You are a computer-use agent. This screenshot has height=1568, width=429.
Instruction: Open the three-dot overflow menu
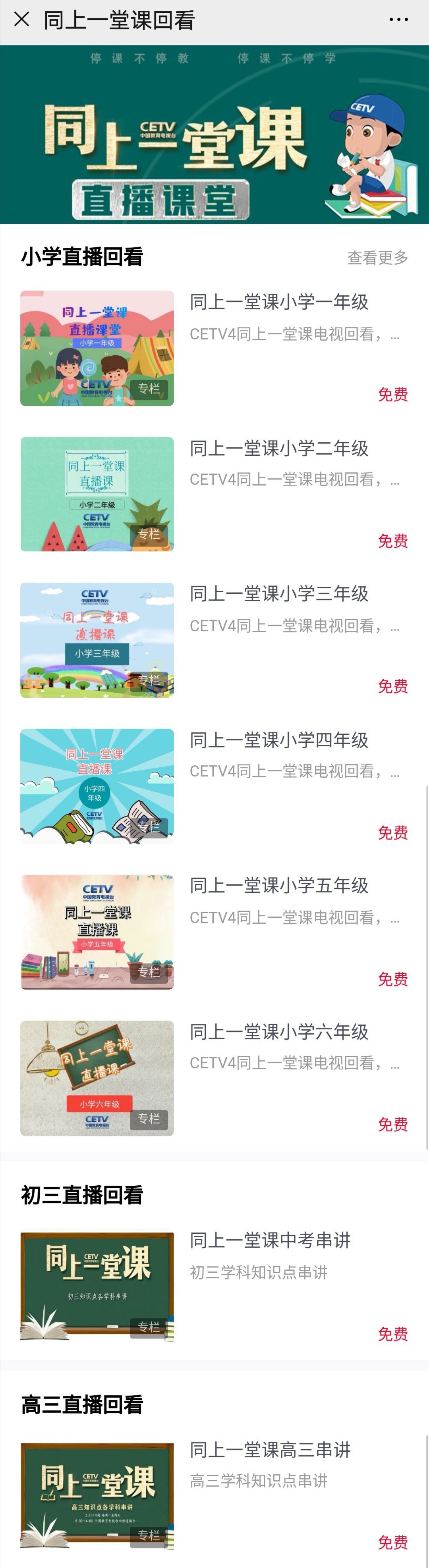tap(398, 20)
